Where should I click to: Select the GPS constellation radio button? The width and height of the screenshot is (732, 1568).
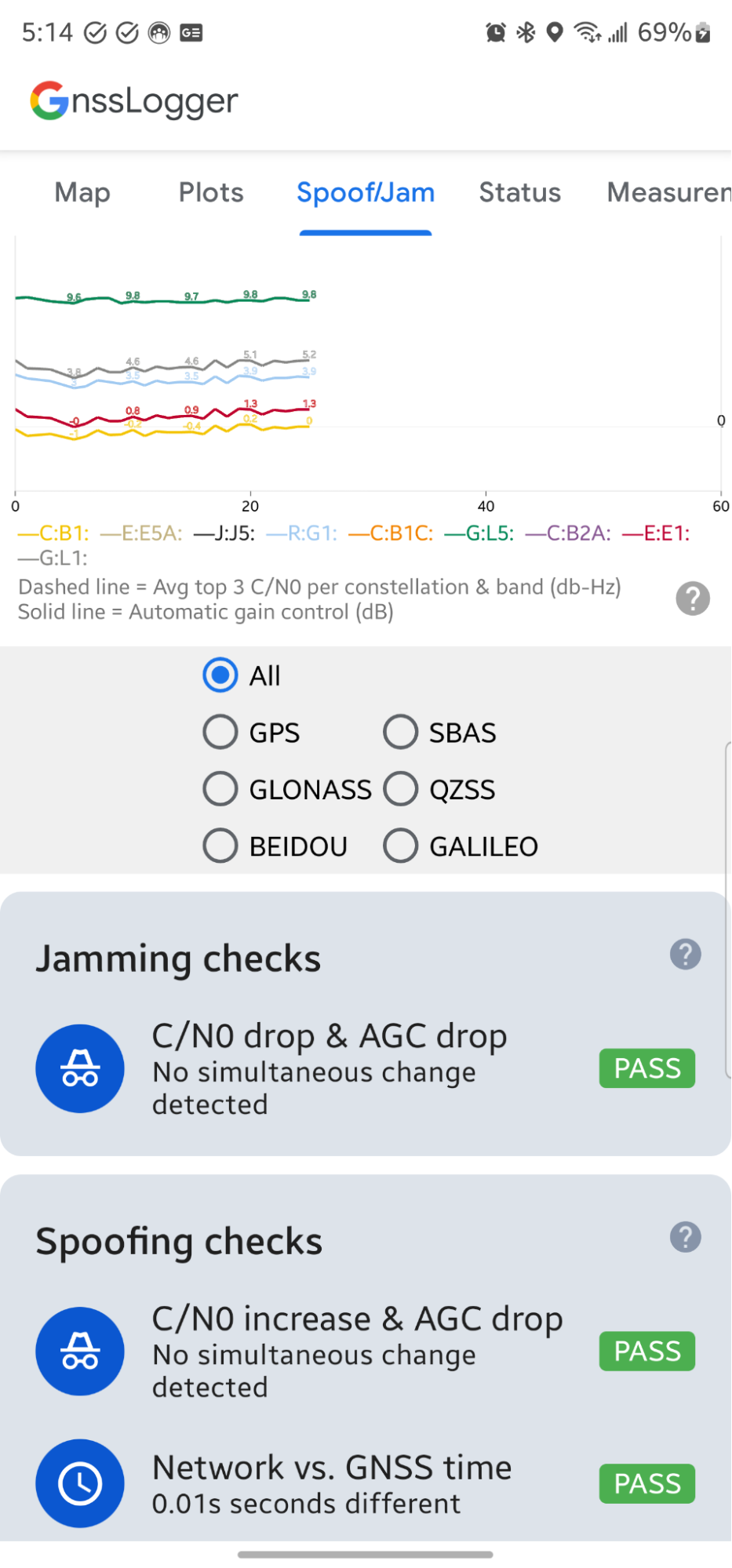[220, 732]
